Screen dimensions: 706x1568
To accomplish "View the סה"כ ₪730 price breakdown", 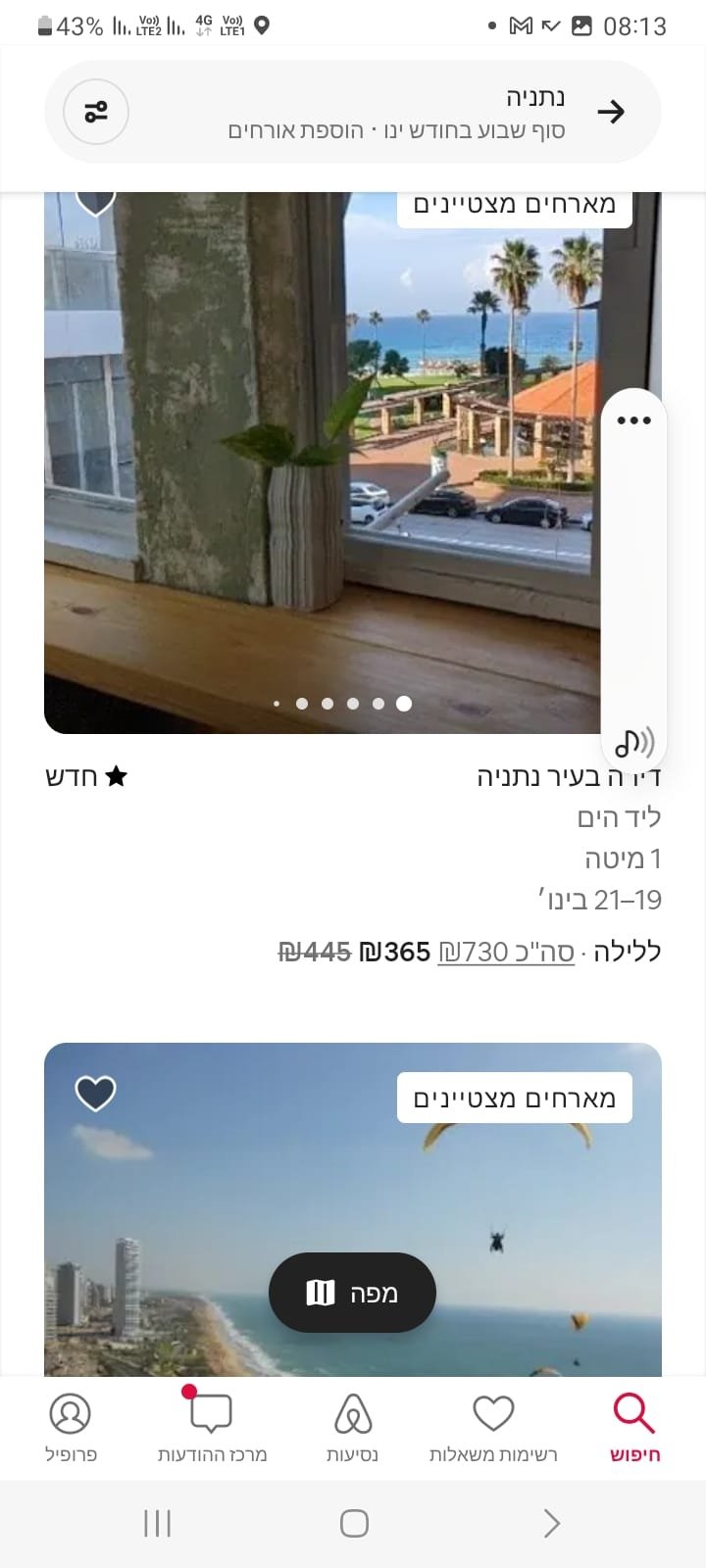I will coord(506,951).
